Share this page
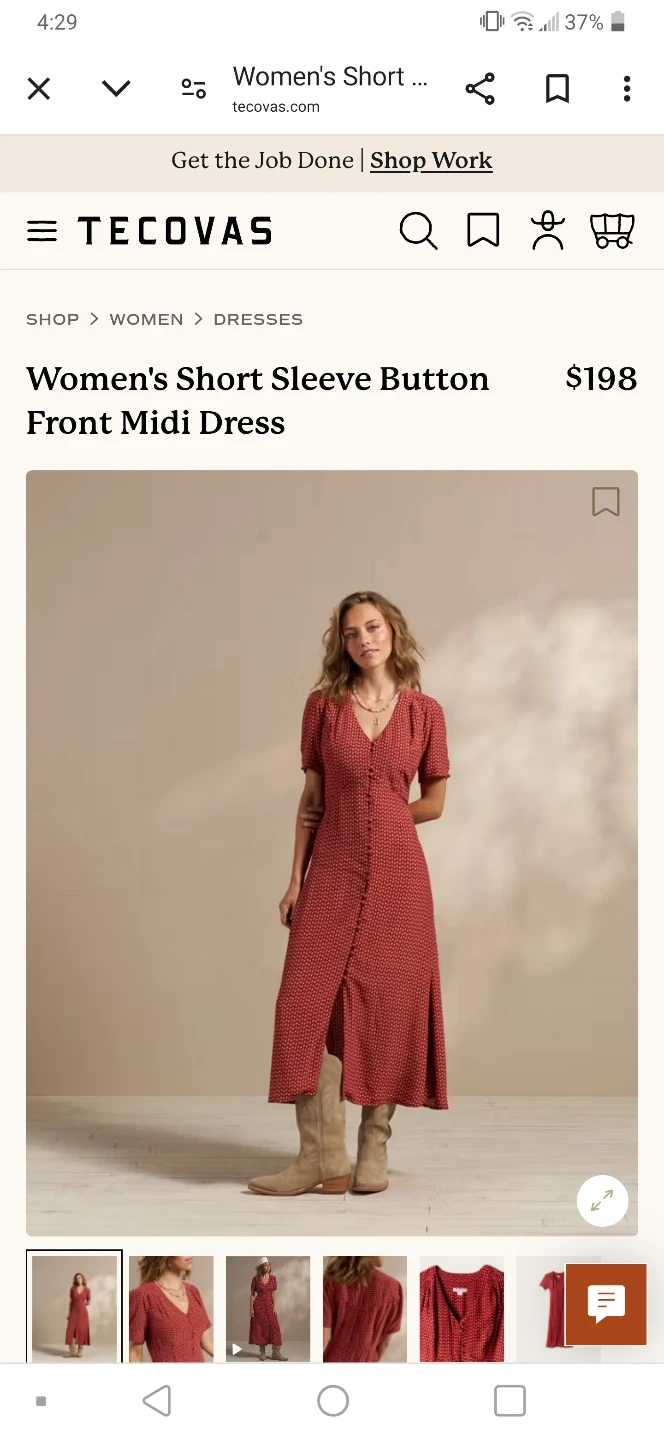Screen dimensions: 664x1440 tap(480, 89)
